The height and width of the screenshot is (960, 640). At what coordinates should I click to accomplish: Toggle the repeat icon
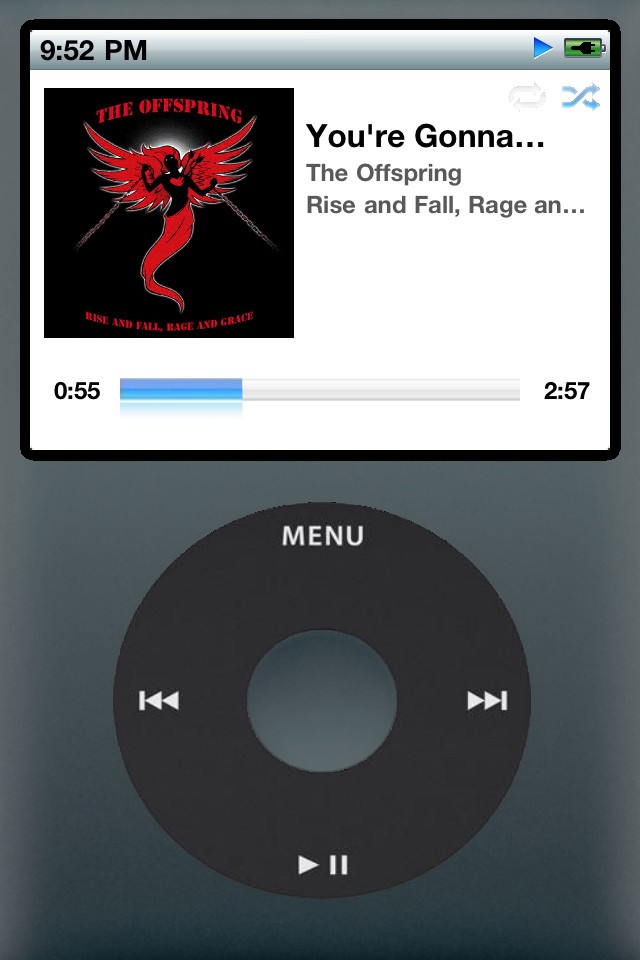[527, 97]
